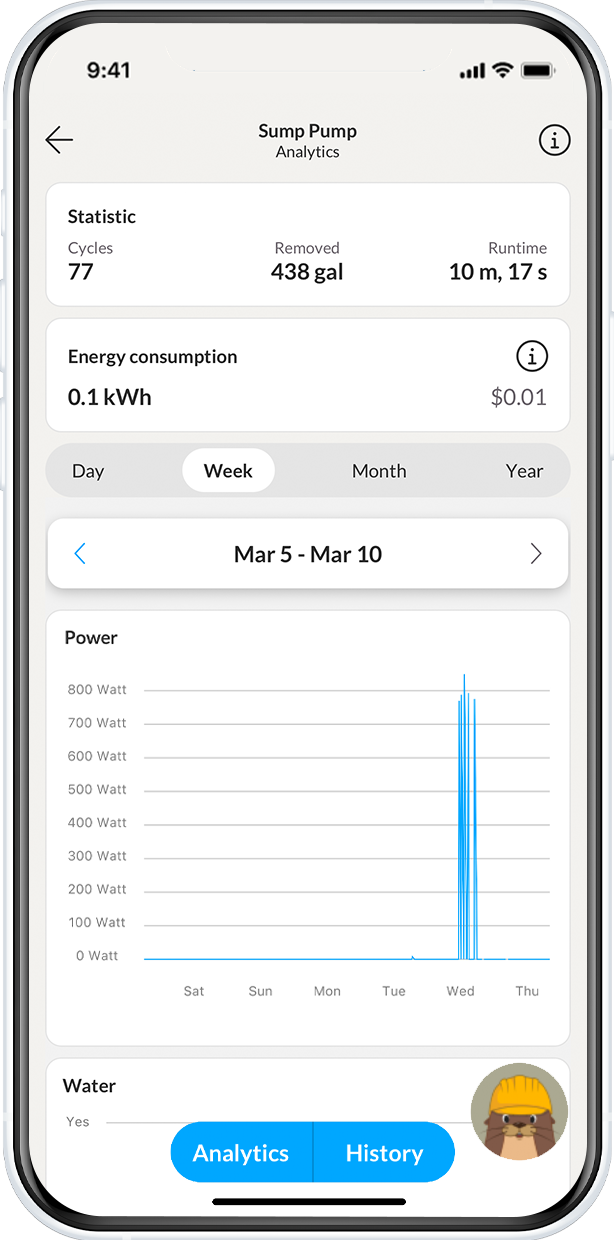
Task: Open the info icon beside Sump Pump title
Action: pos(554,141)
